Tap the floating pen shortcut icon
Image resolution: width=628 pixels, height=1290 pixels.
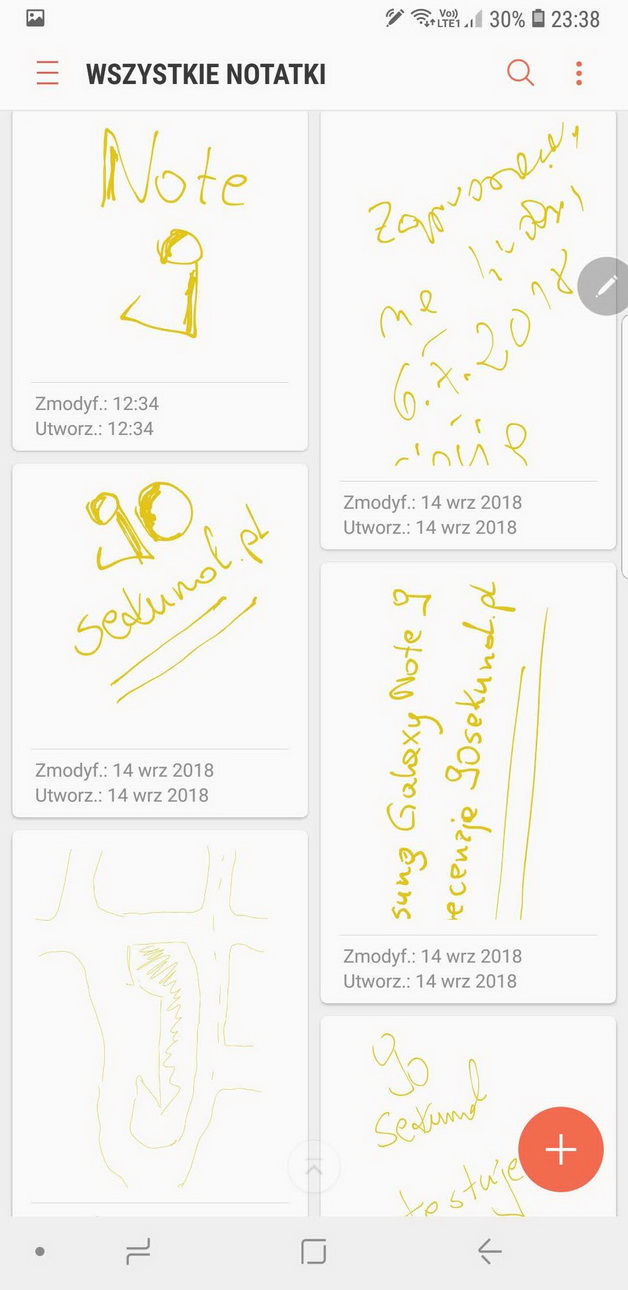[x=605, y=287]
